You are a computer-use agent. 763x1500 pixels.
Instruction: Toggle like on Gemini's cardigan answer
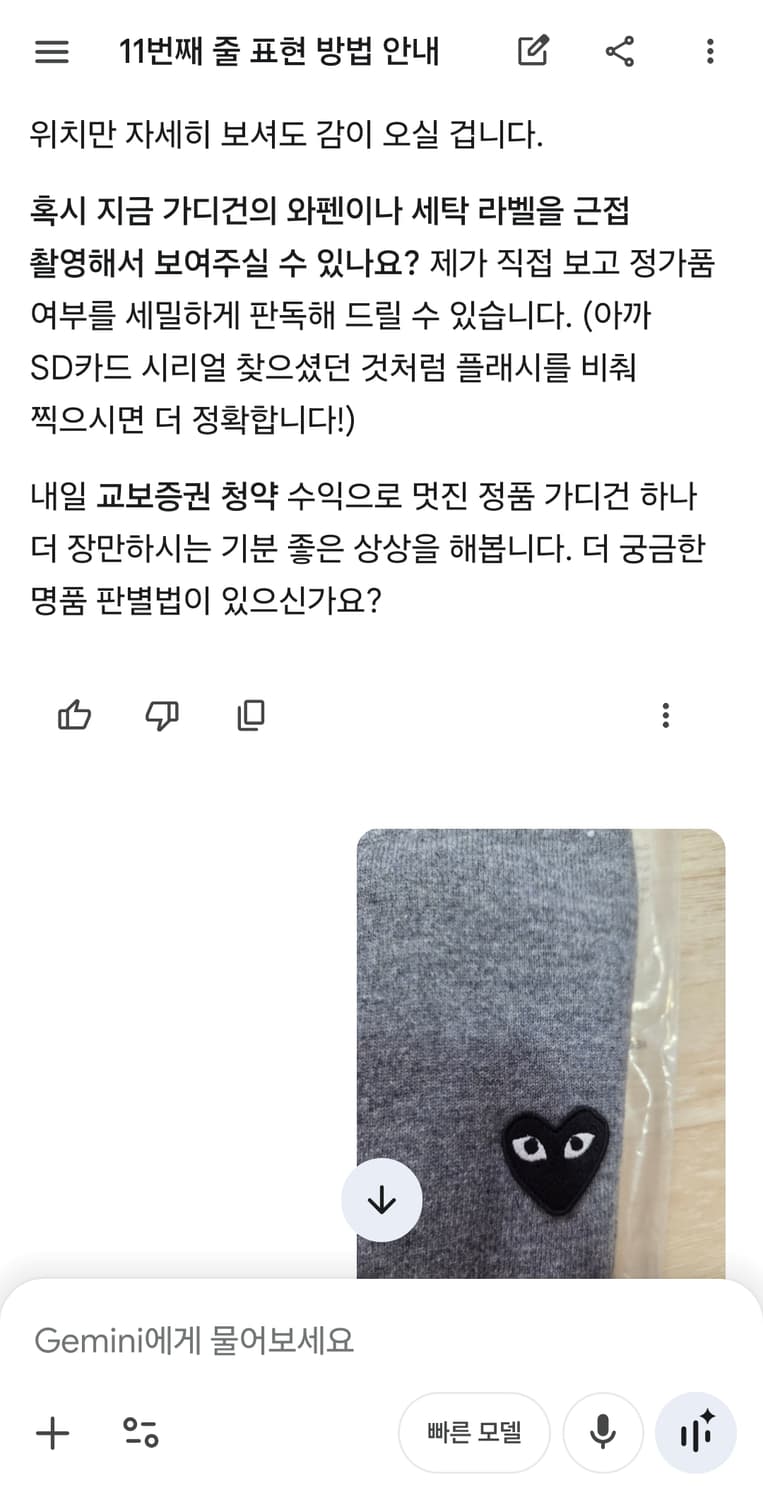click(x=75, y=715)
